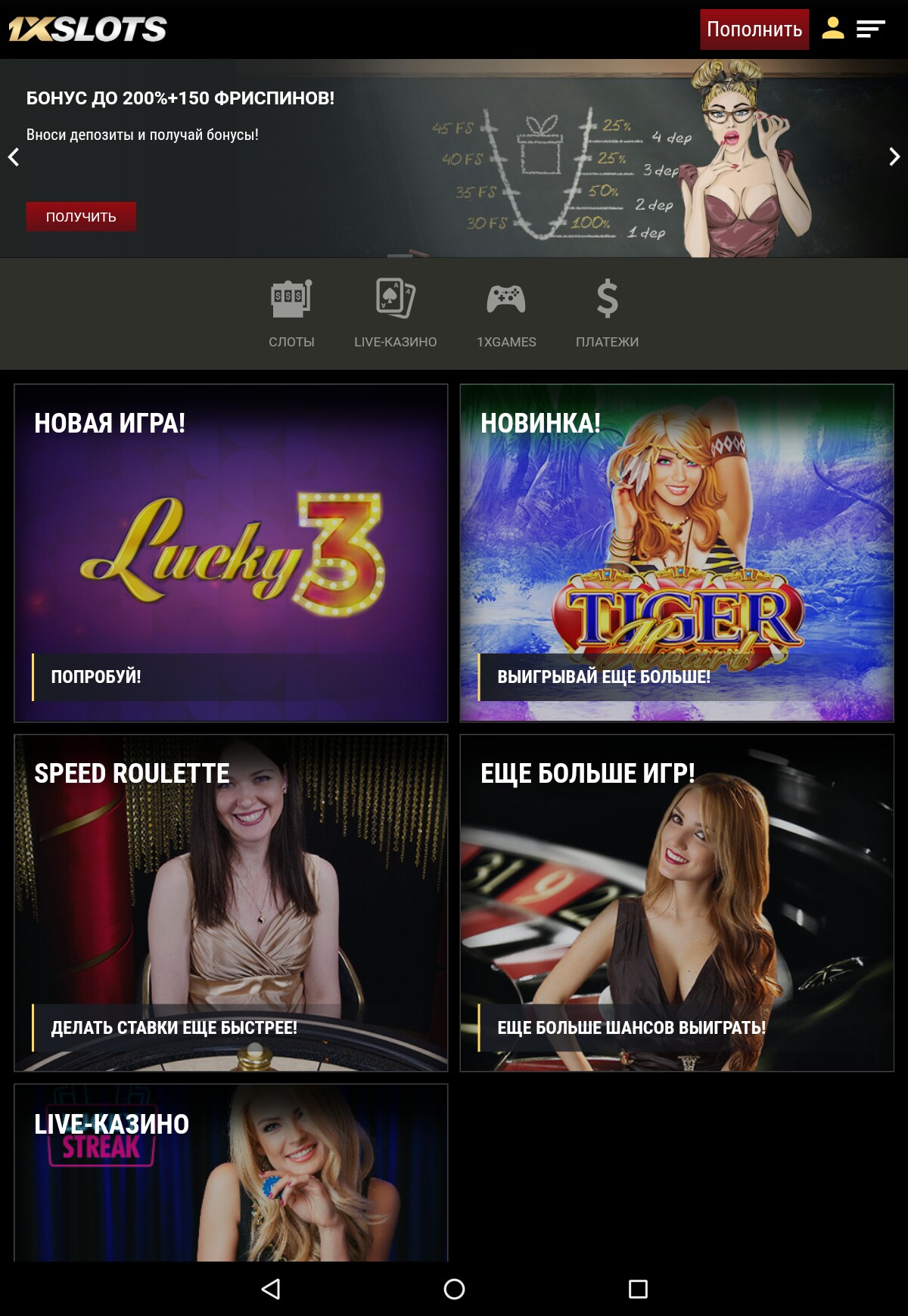Switch to LIVE-КАЗИНО section
908x1316 pixels.
click(395, 313)
